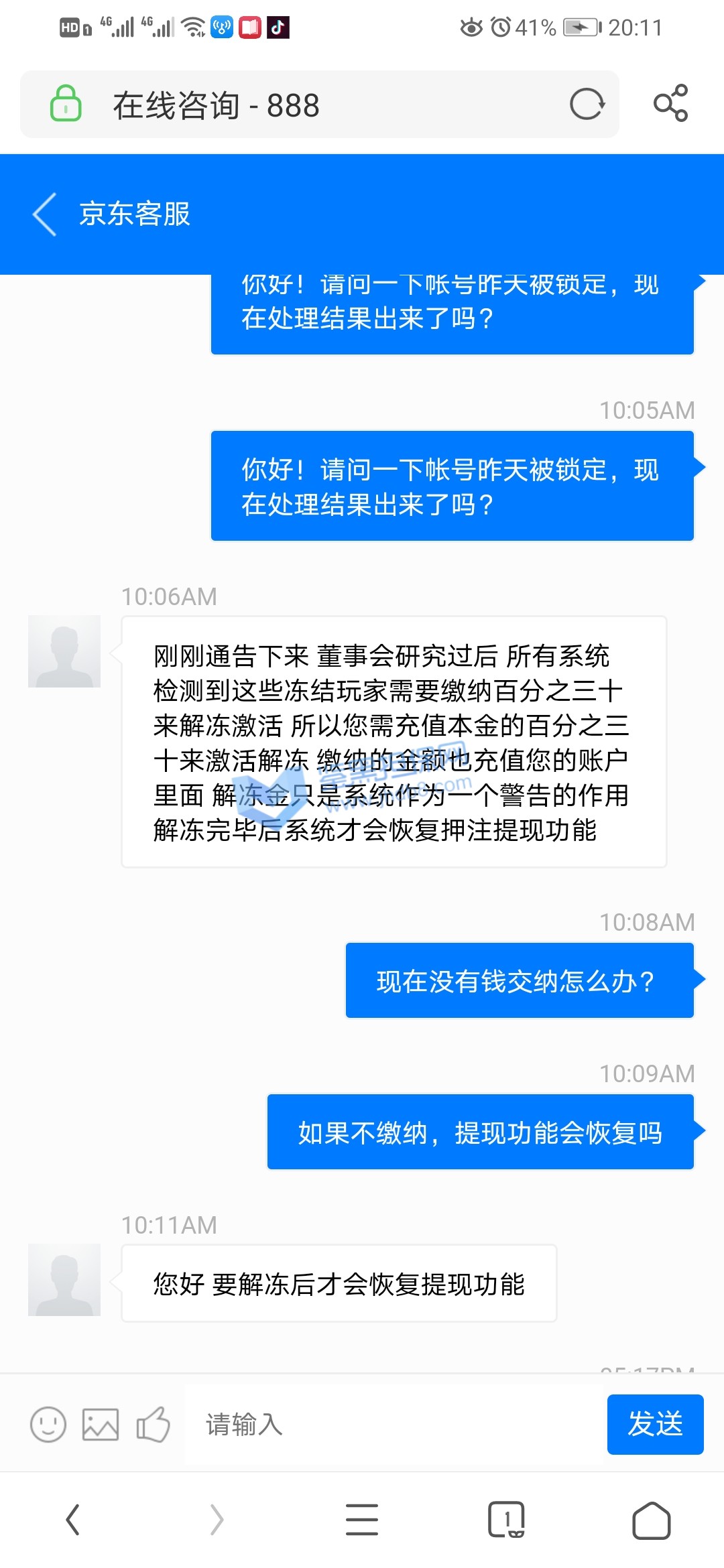Tap the 发送 send button
Viewport: 724px width, 1568px height.
(655, 1424)
